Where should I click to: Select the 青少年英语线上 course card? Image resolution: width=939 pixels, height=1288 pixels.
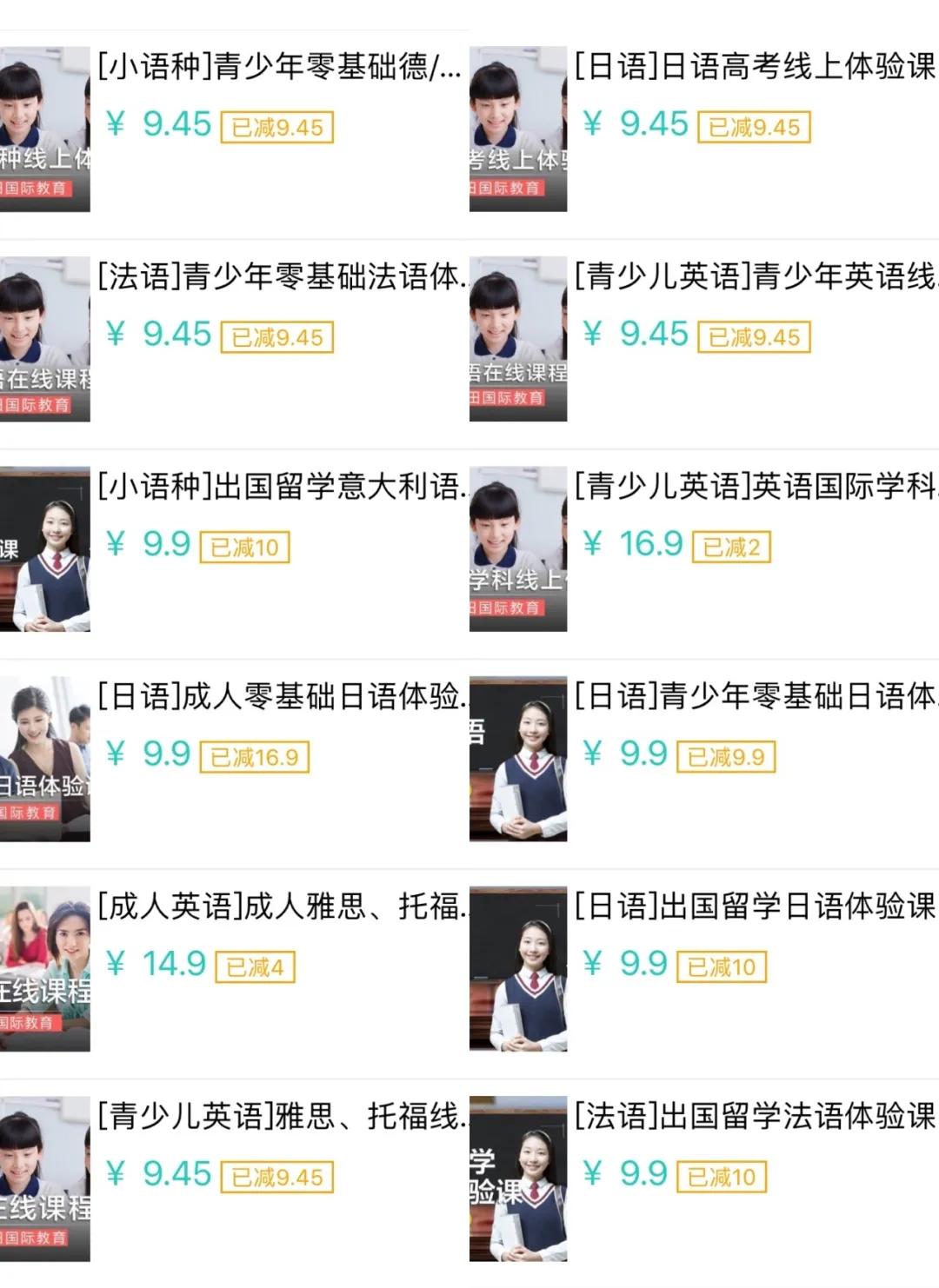point(753,278)
